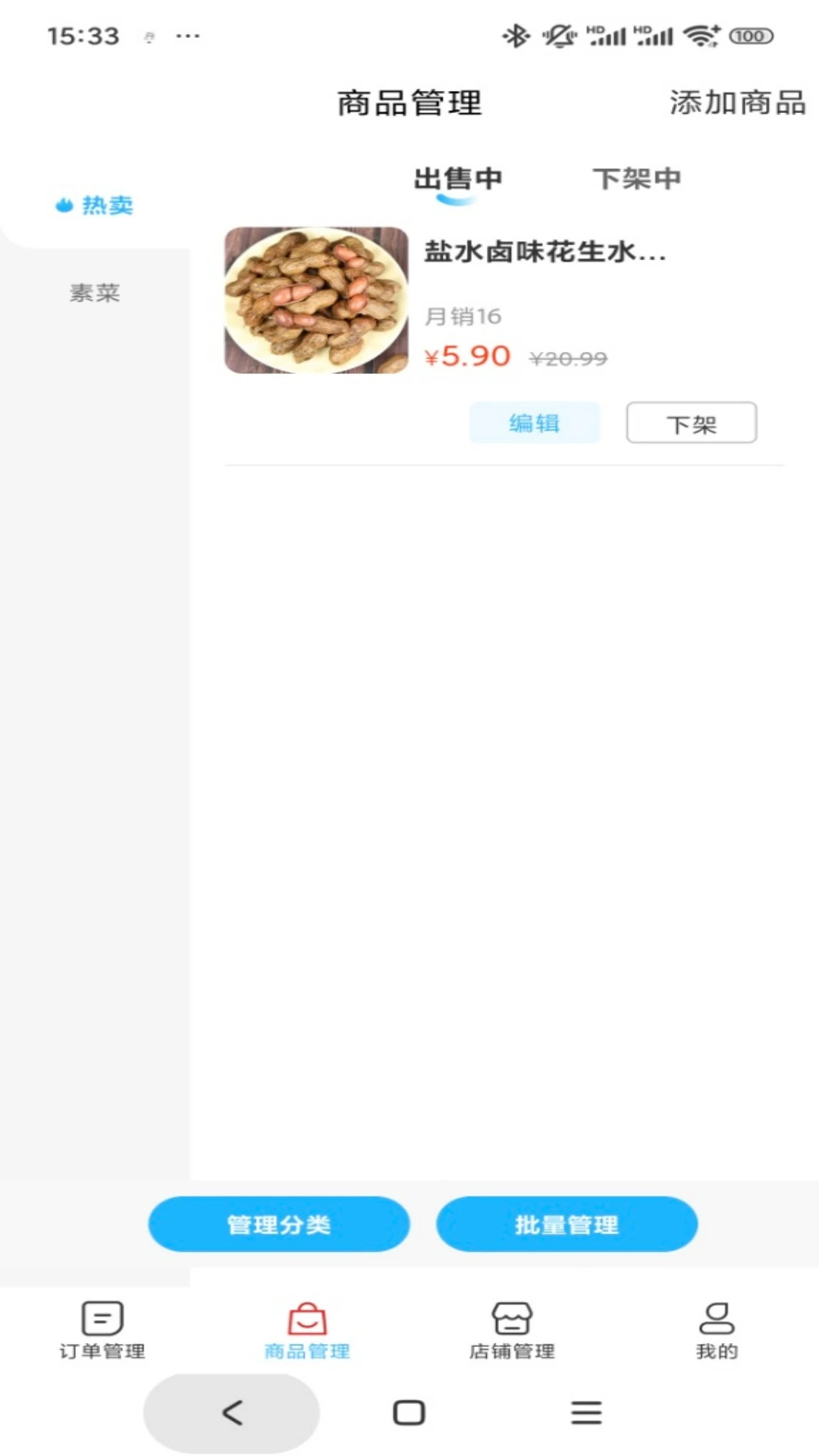Open 批量管理
Screen dimensions: 819x1456
tap(566, 1224)
